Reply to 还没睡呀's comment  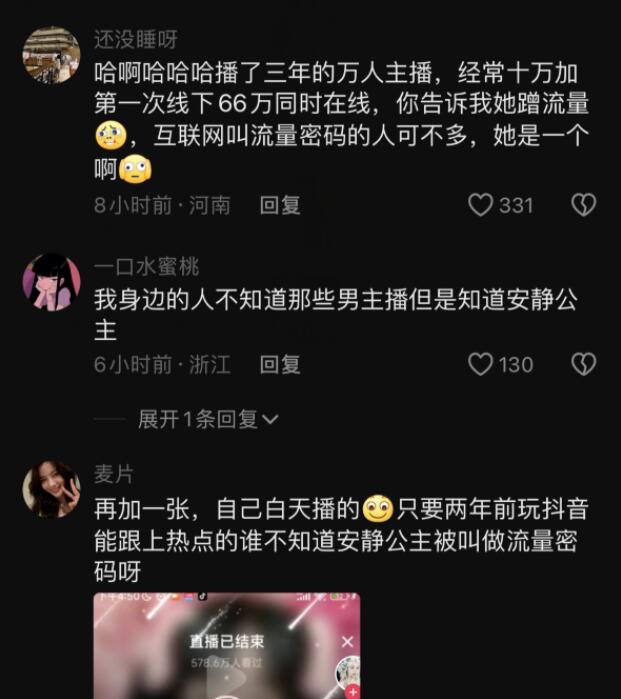[x=280, y=205]
